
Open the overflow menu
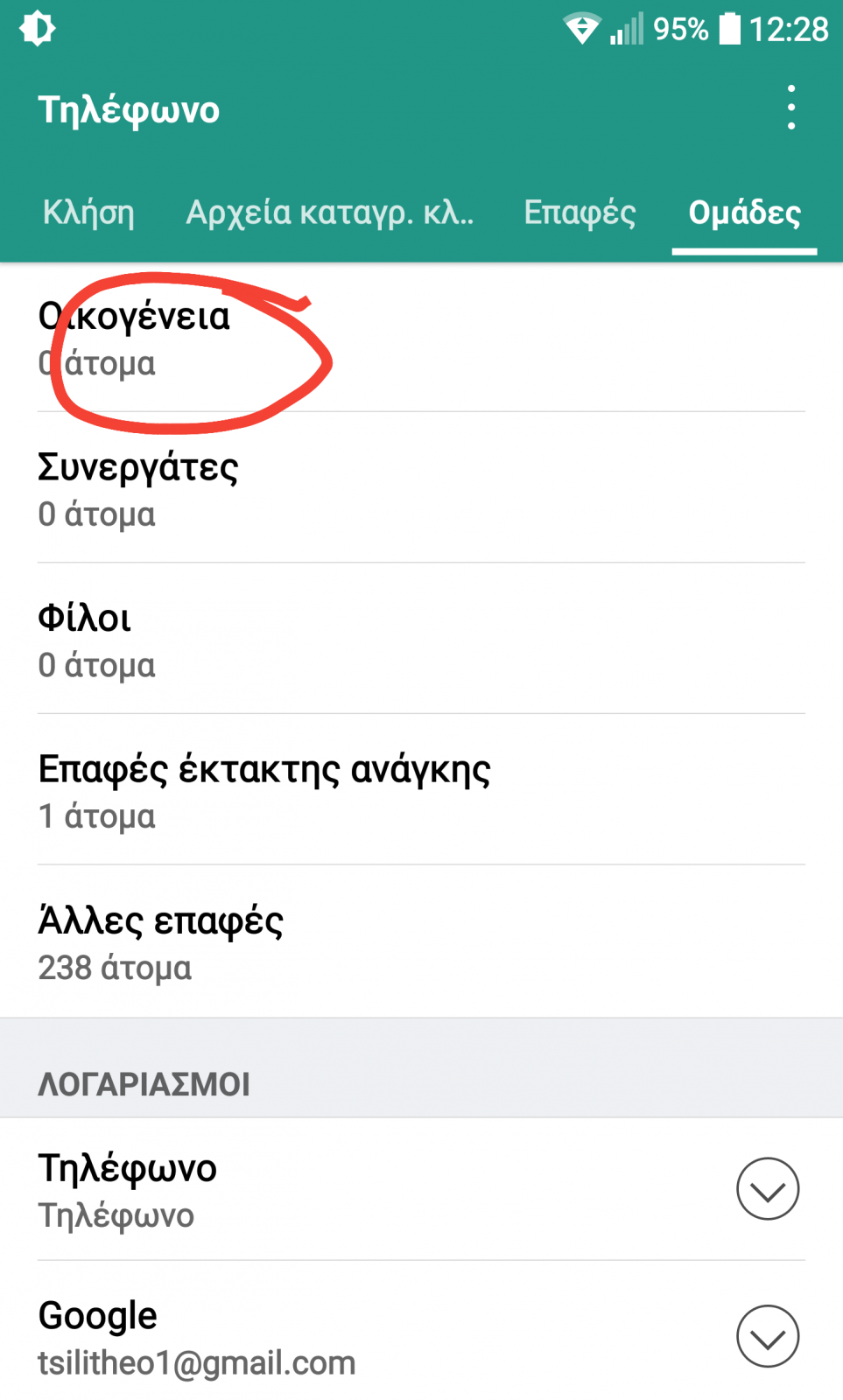(790, 108)
